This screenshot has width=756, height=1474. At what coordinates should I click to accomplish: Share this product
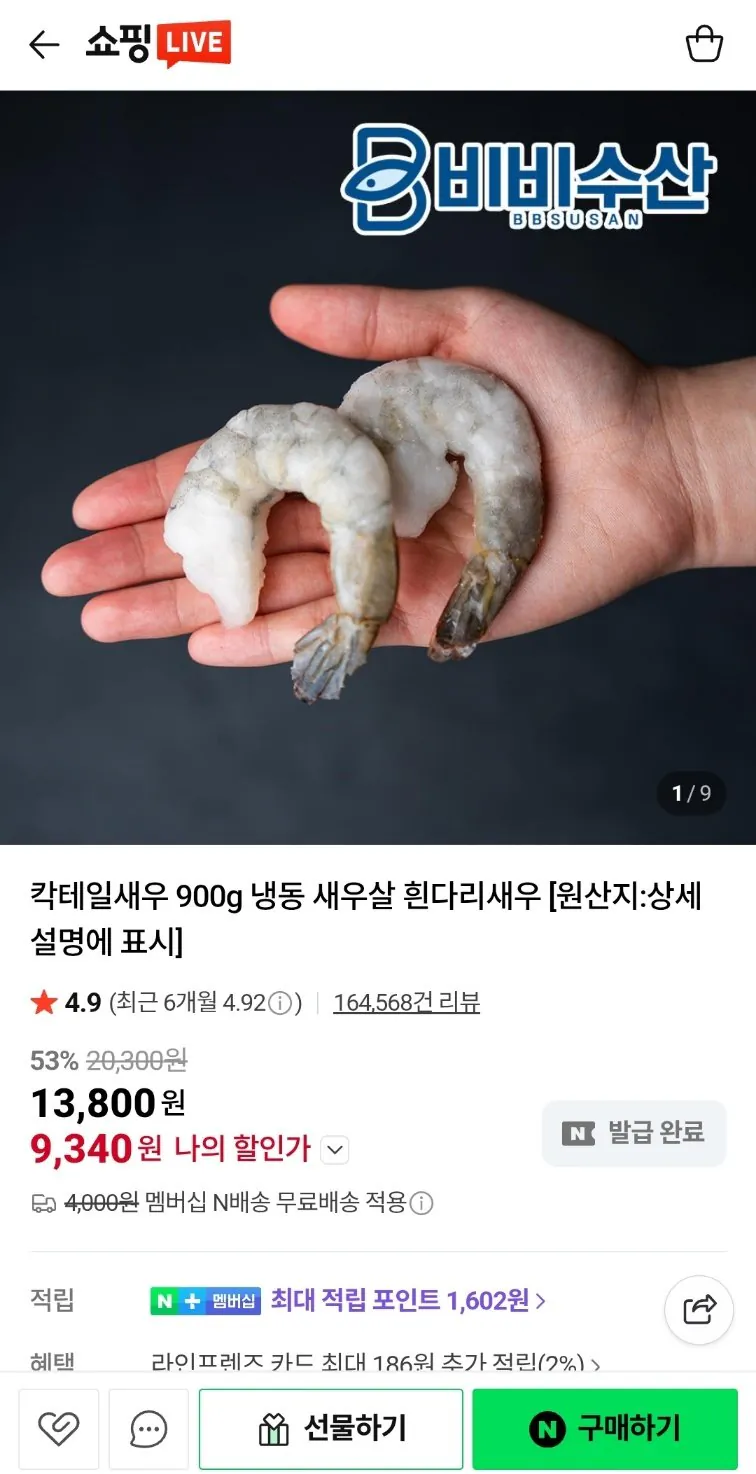(x=700, y=1309)
